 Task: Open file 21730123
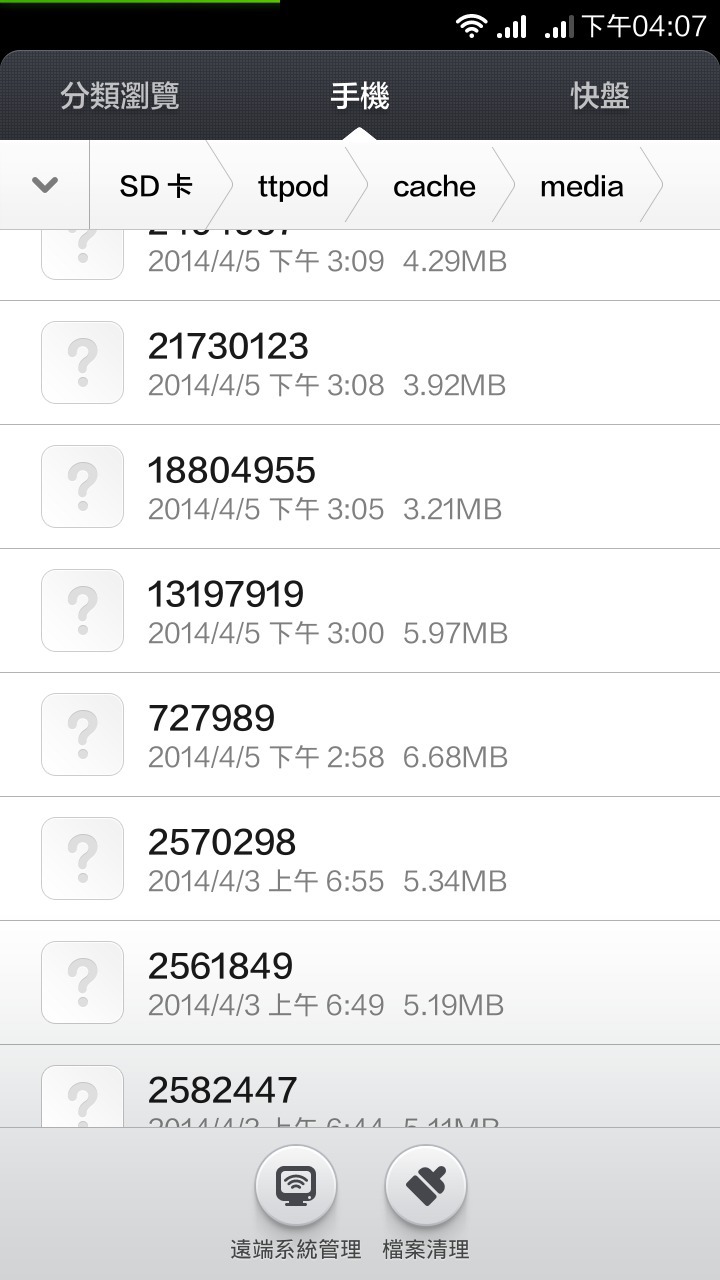360,363
